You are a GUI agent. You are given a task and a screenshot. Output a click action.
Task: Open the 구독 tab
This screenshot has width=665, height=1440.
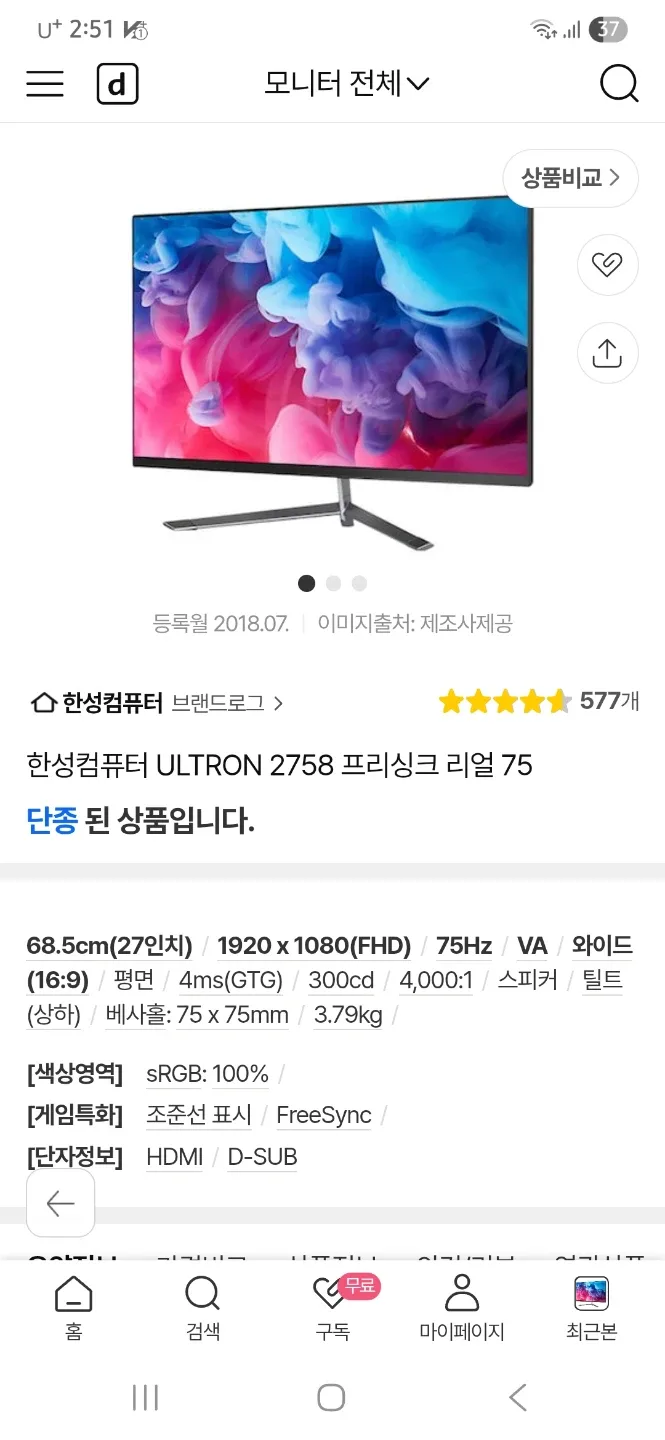point(332,1308)
